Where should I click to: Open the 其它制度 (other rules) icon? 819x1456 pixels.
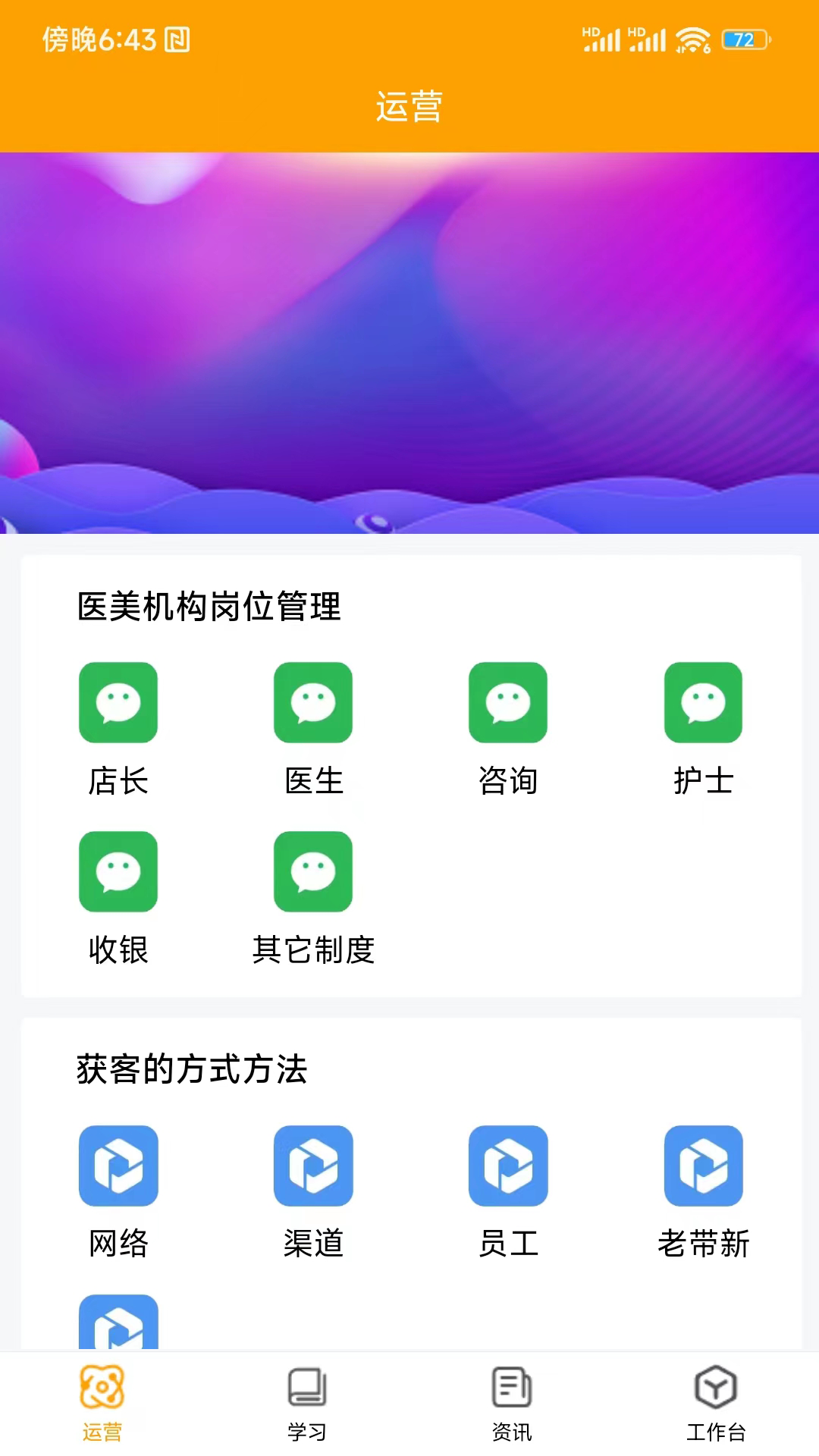coord(313,872)
